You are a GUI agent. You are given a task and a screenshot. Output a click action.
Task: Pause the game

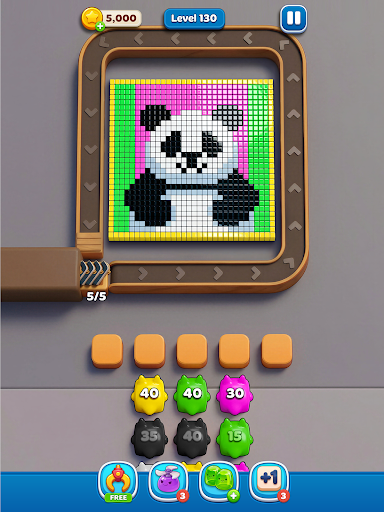(293, 18)
